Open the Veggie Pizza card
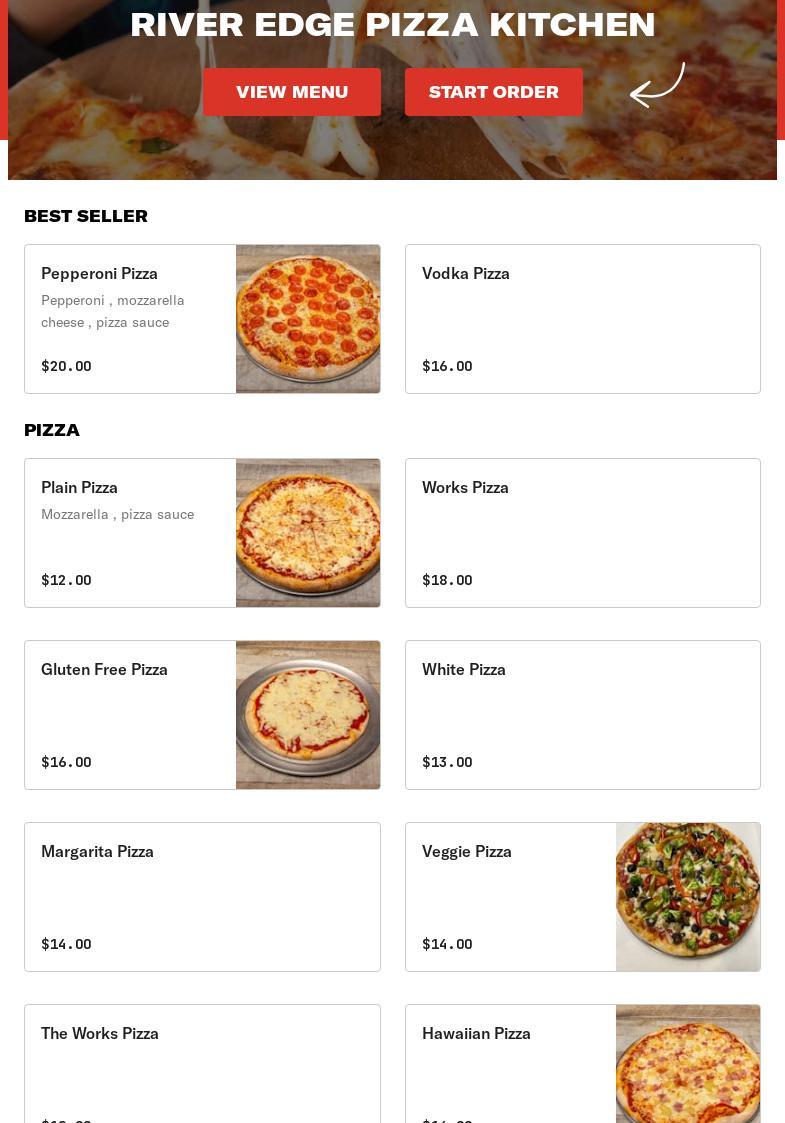 pyautogui.click(x=582, y=897)
